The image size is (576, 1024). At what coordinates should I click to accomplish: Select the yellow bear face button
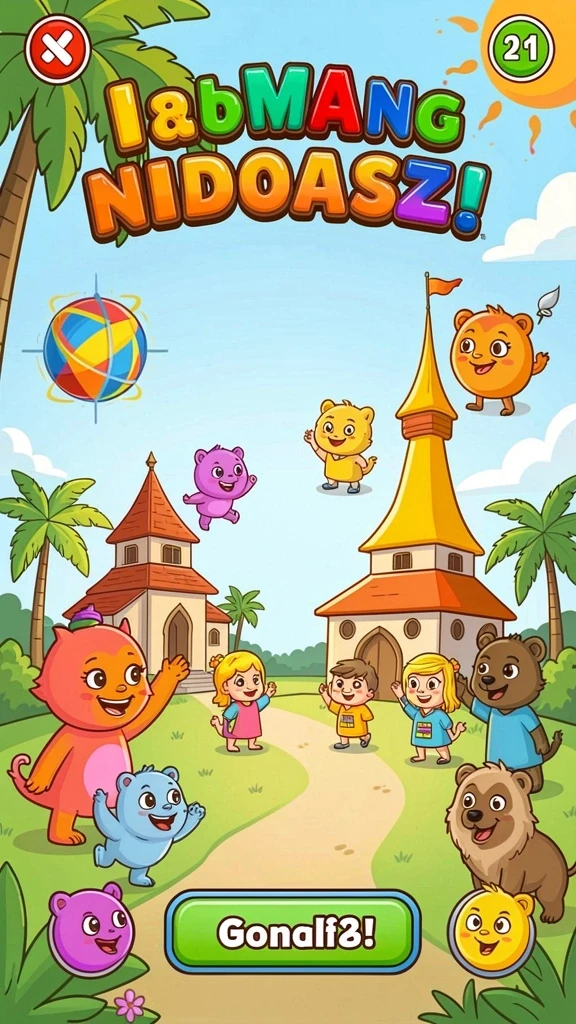click(x=492, y=928)
